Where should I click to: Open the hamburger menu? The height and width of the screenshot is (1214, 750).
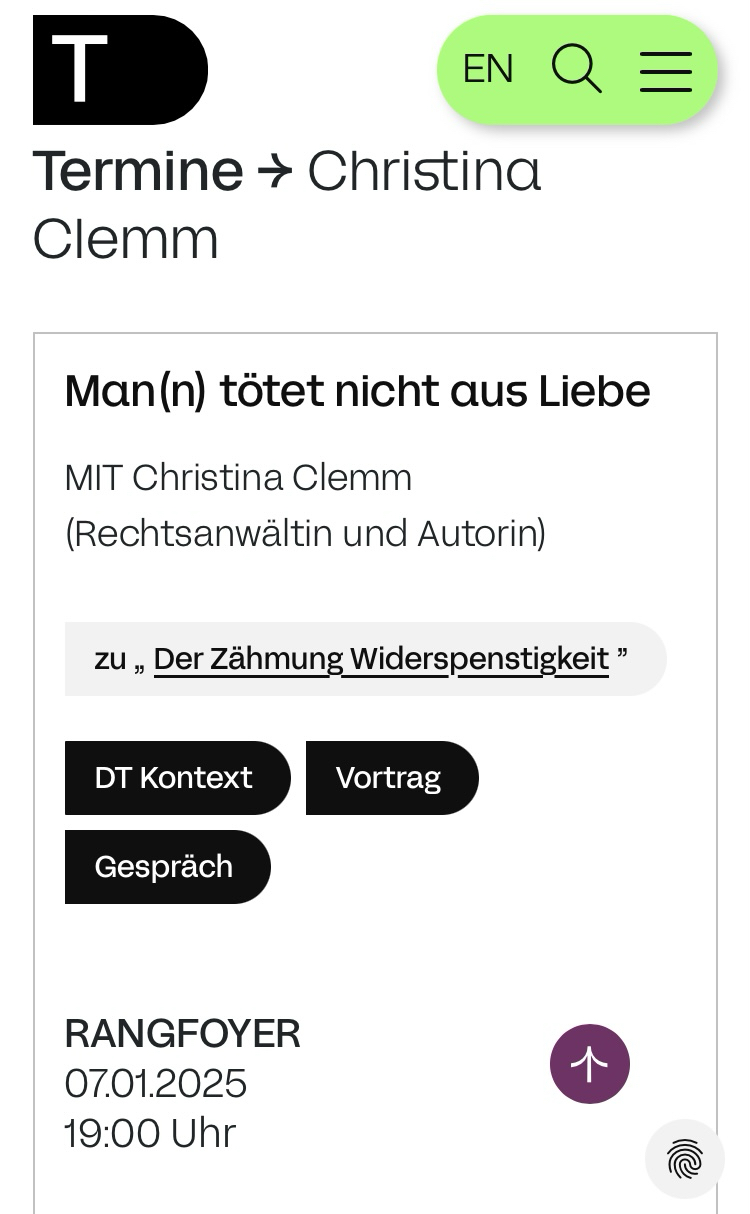[666, 71]
